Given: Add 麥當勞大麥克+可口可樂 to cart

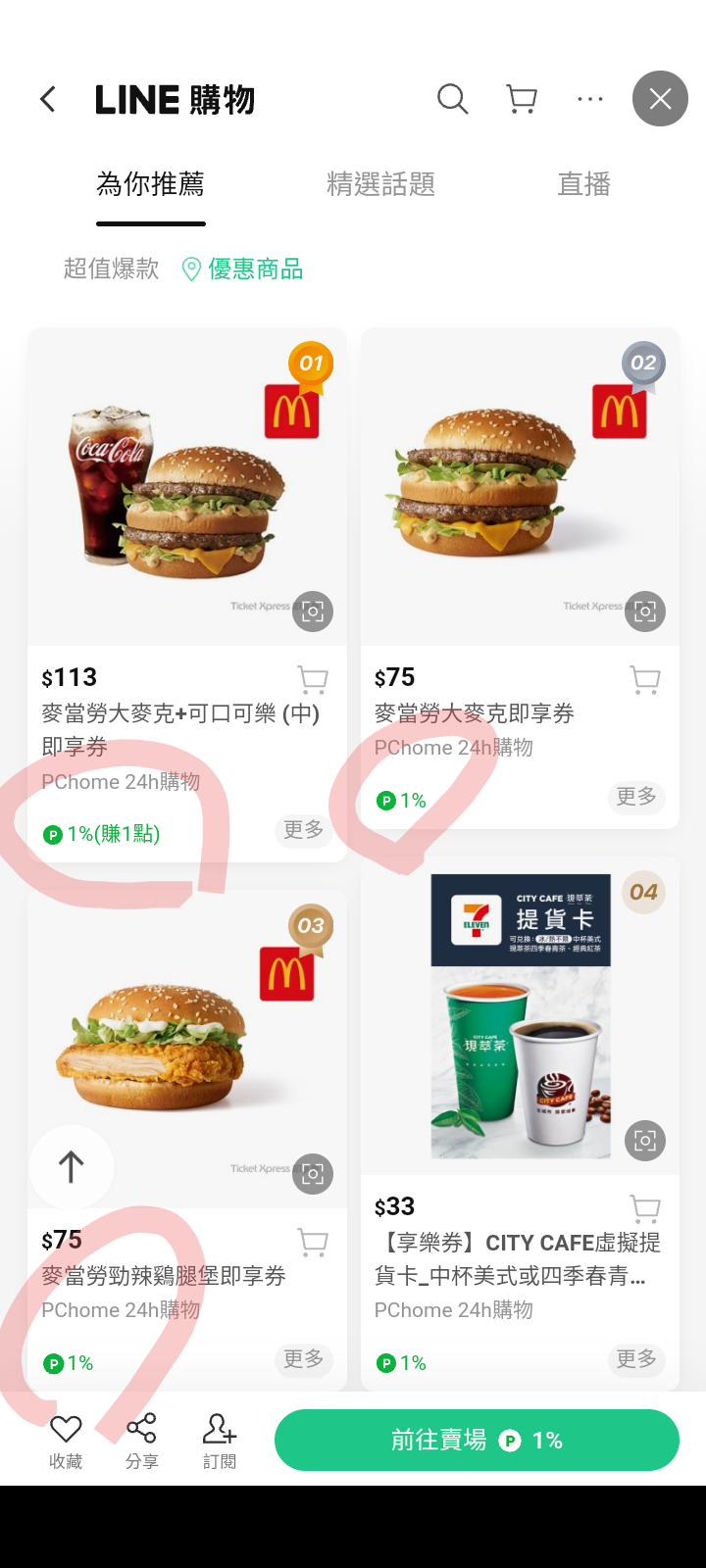Looking at the screenshot, I should (313, 679).
